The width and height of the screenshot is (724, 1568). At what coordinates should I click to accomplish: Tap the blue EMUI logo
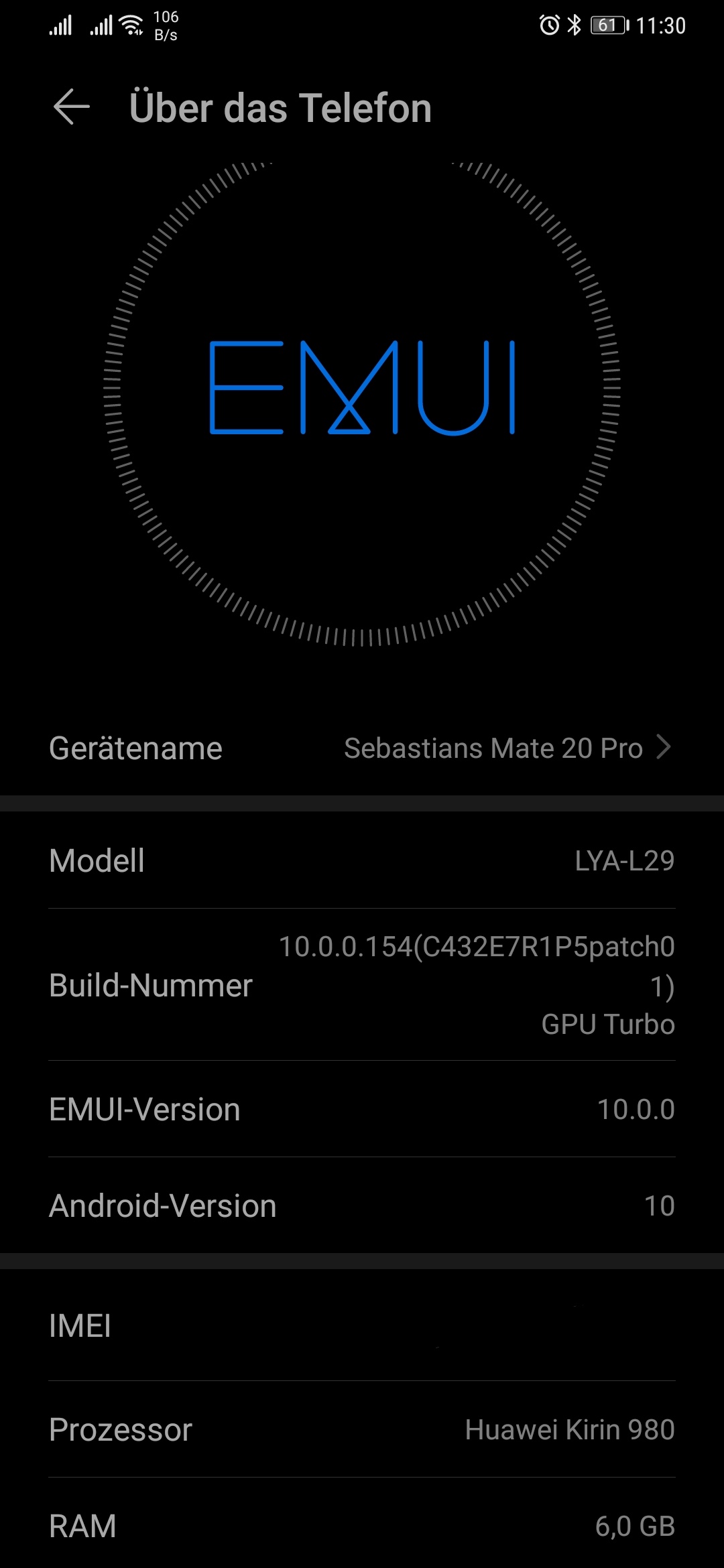coord(362,389)
